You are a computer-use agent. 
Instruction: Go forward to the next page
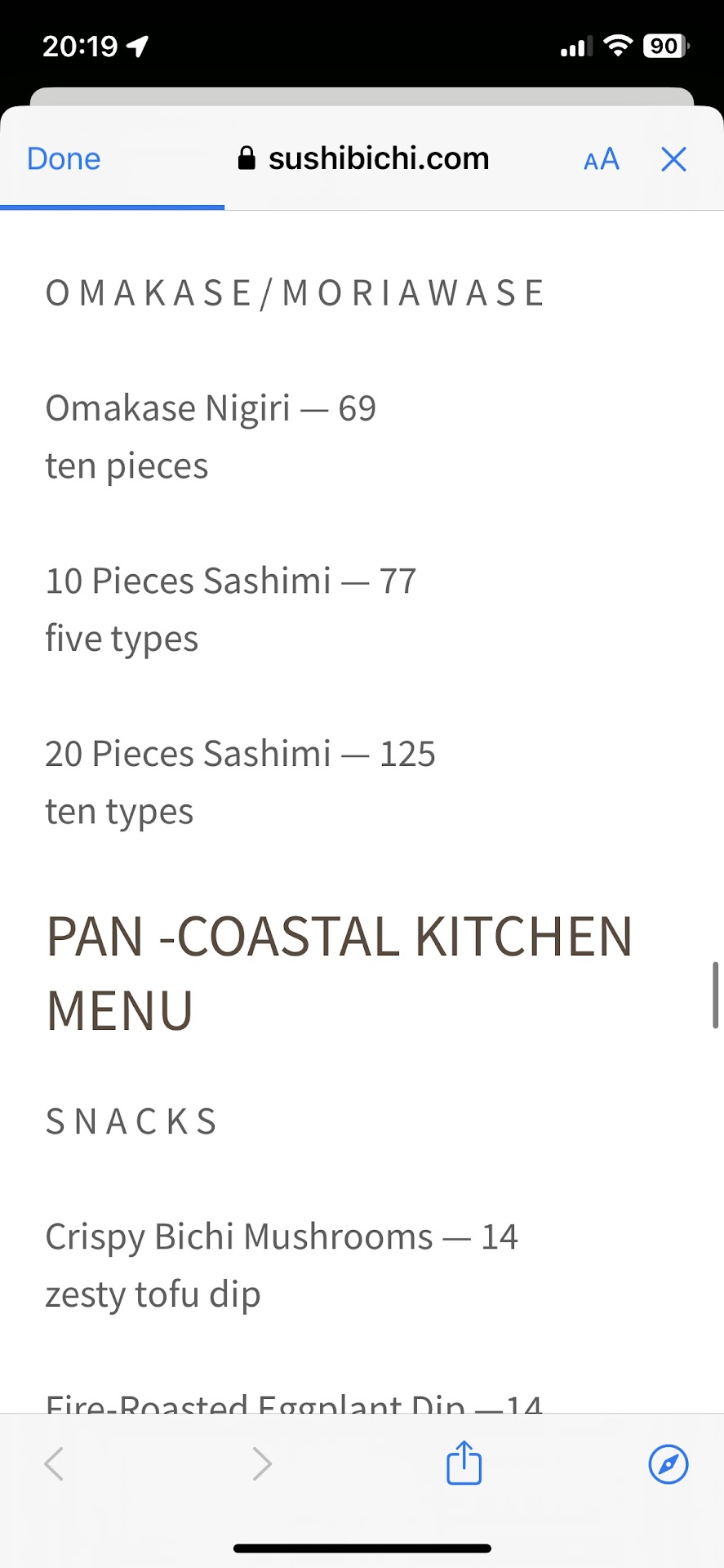coord(261,1463)
